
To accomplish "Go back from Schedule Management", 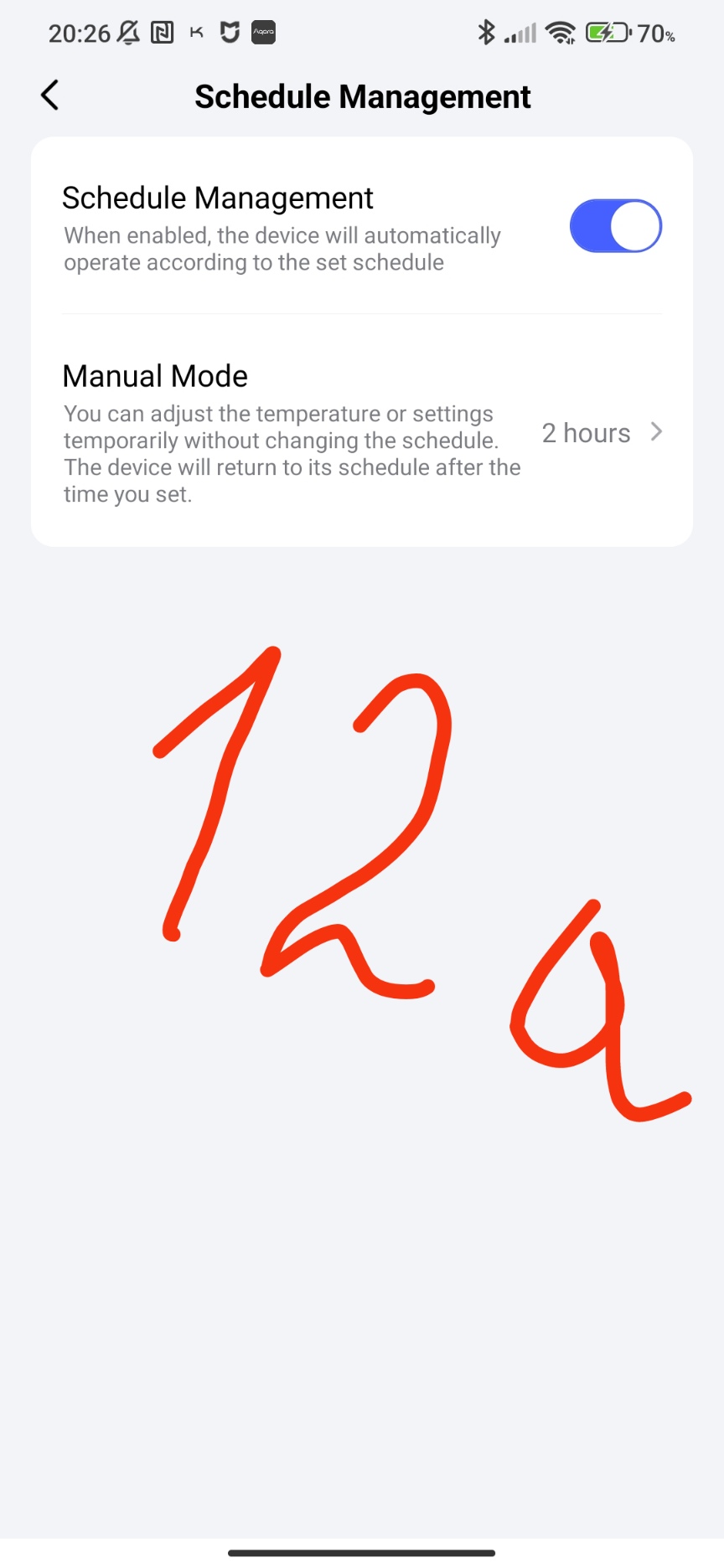I will 50,95.
